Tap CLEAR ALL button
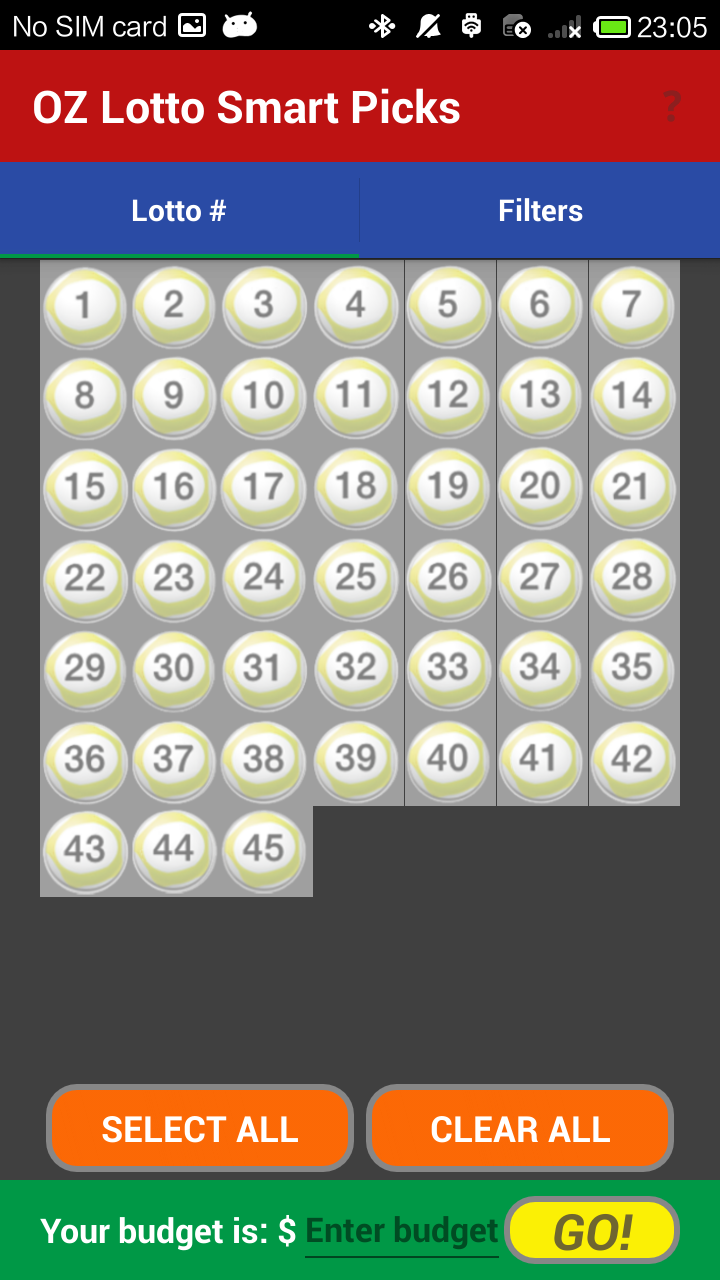The height and width of the screenshot is (1280, 720). pos(520,1129)
